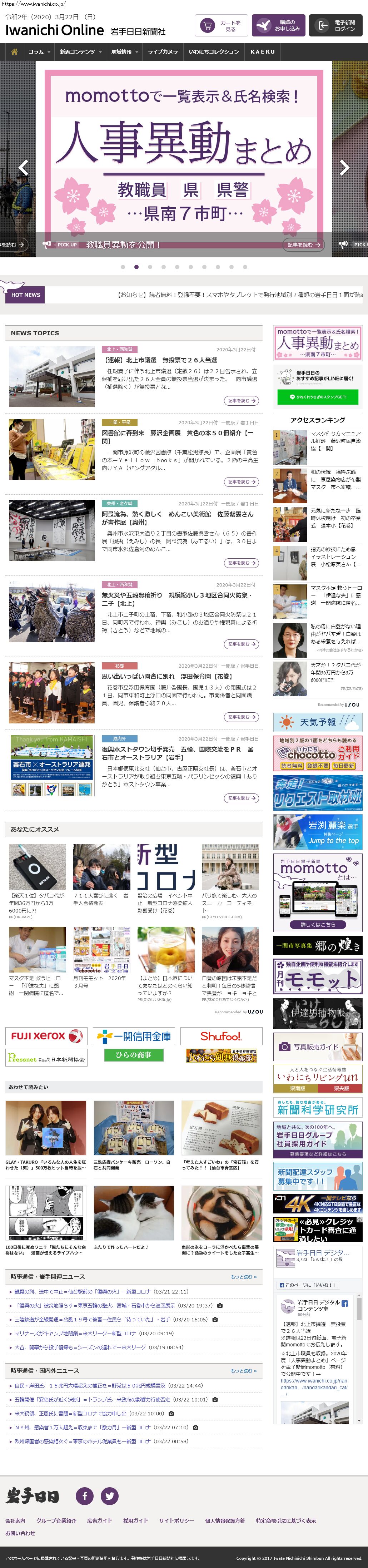Show the next carousel slide arrow
Screen dimensions: 368x1568
(x=344, y=167)
